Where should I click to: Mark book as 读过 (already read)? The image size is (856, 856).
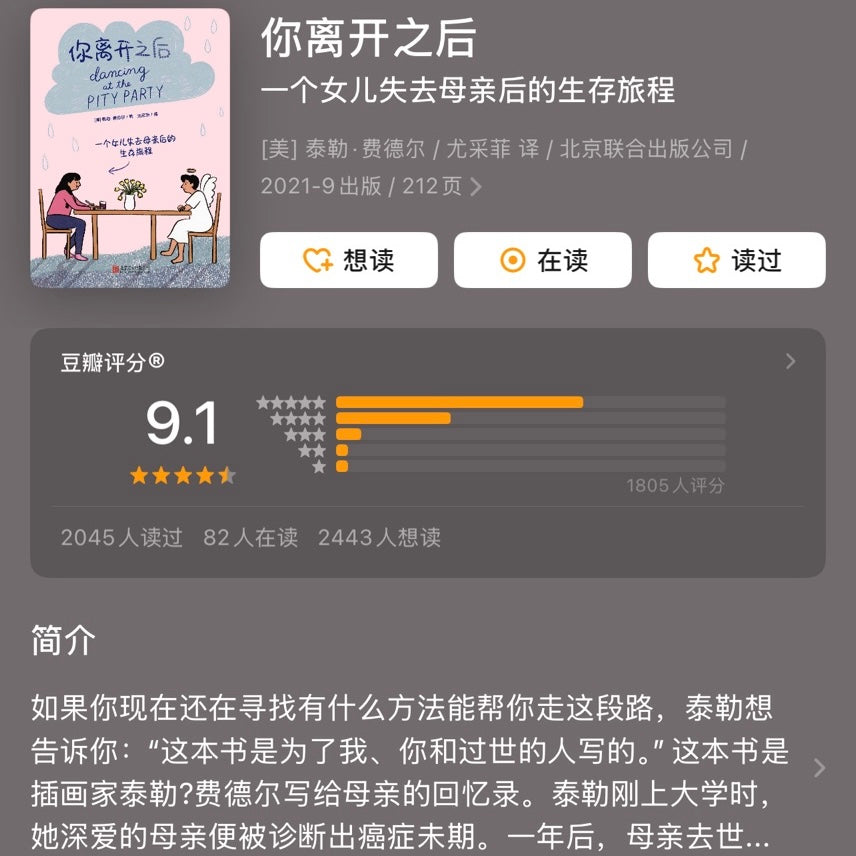[736, 260]
